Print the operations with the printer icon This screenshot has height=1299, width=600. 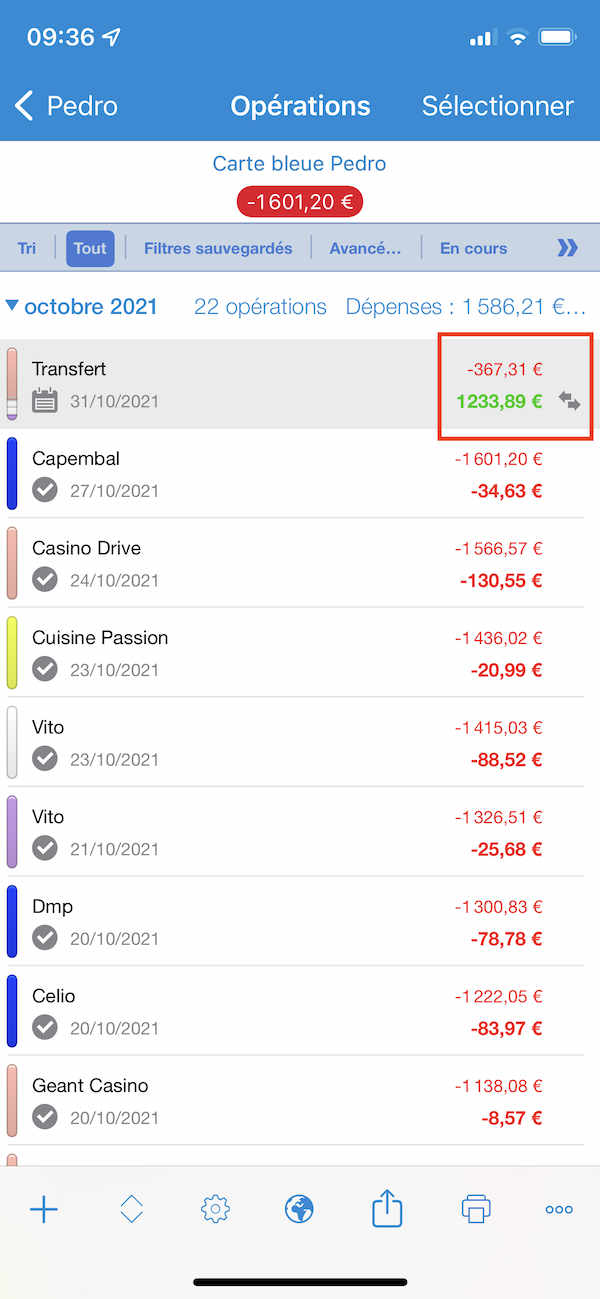click(x=476, y=1210)
